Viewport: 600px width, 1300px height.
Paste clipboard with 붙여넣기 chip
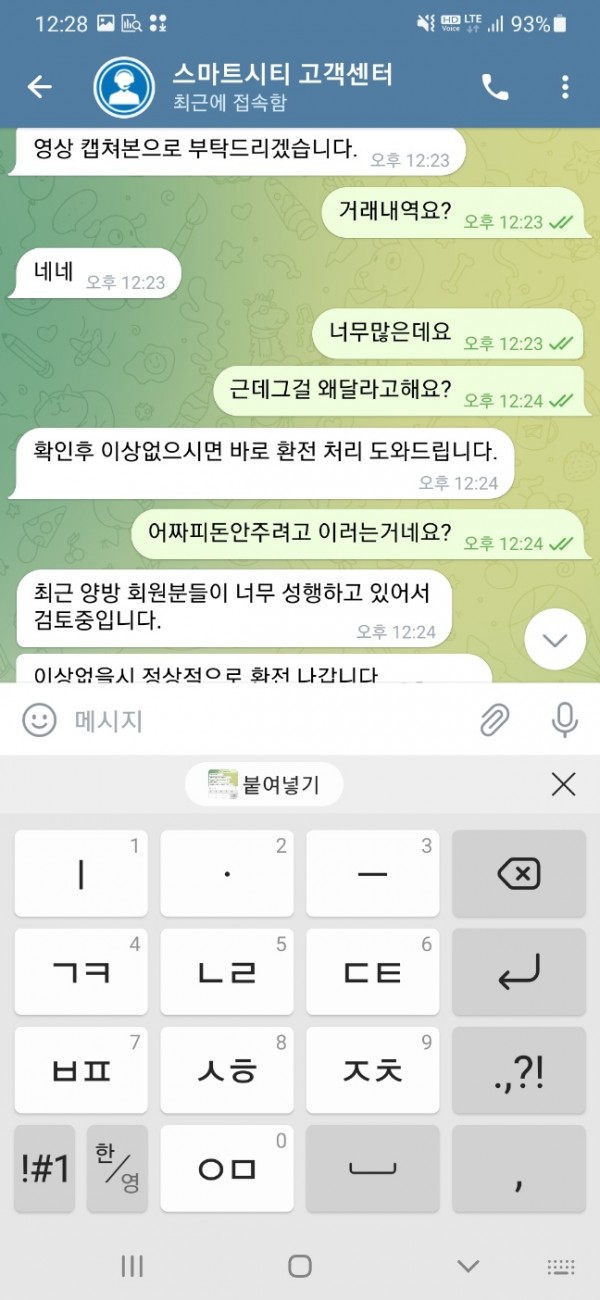[264, 785]
